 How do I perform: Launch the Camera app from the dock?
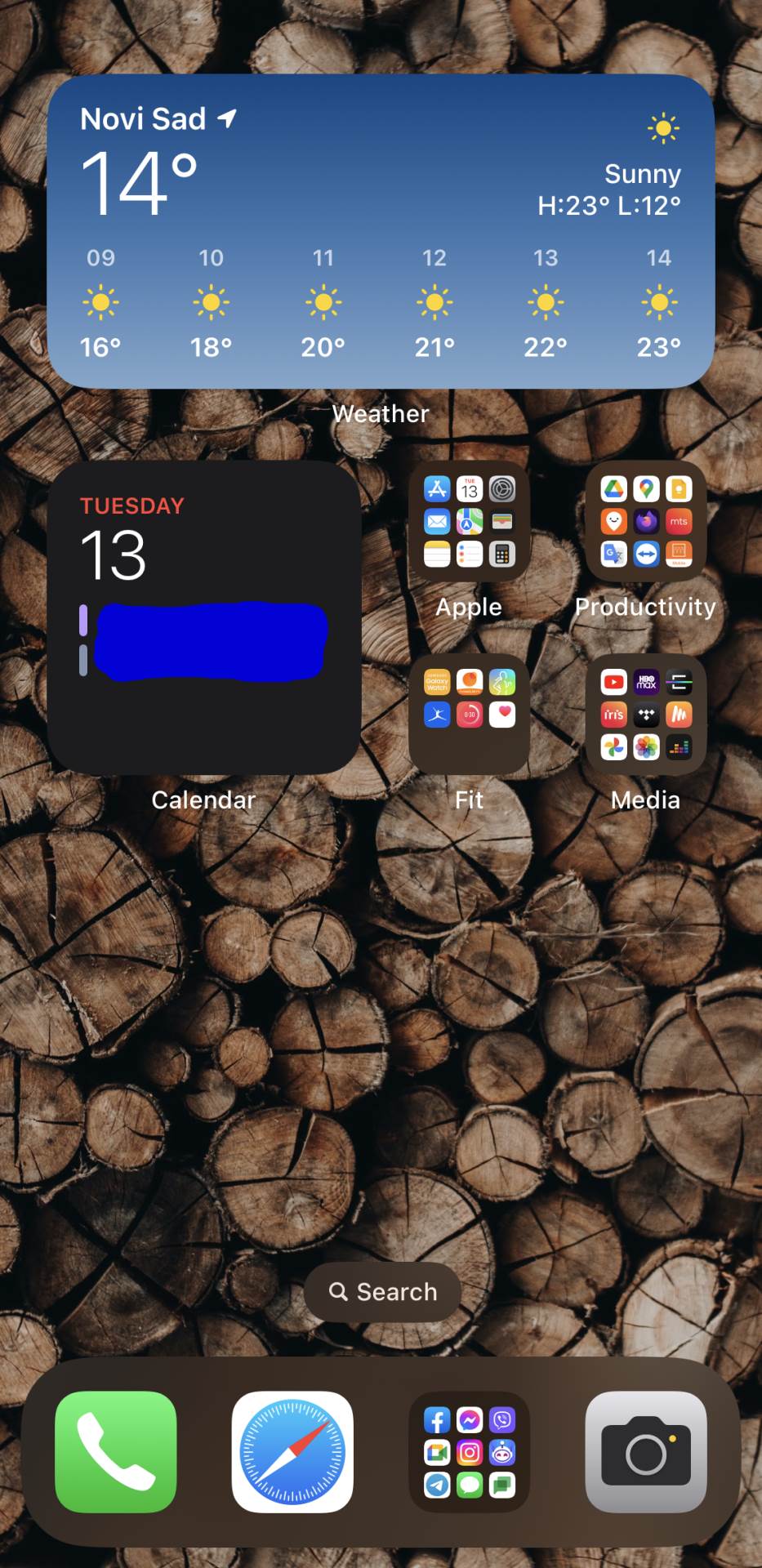click(x=646, y=1452)
